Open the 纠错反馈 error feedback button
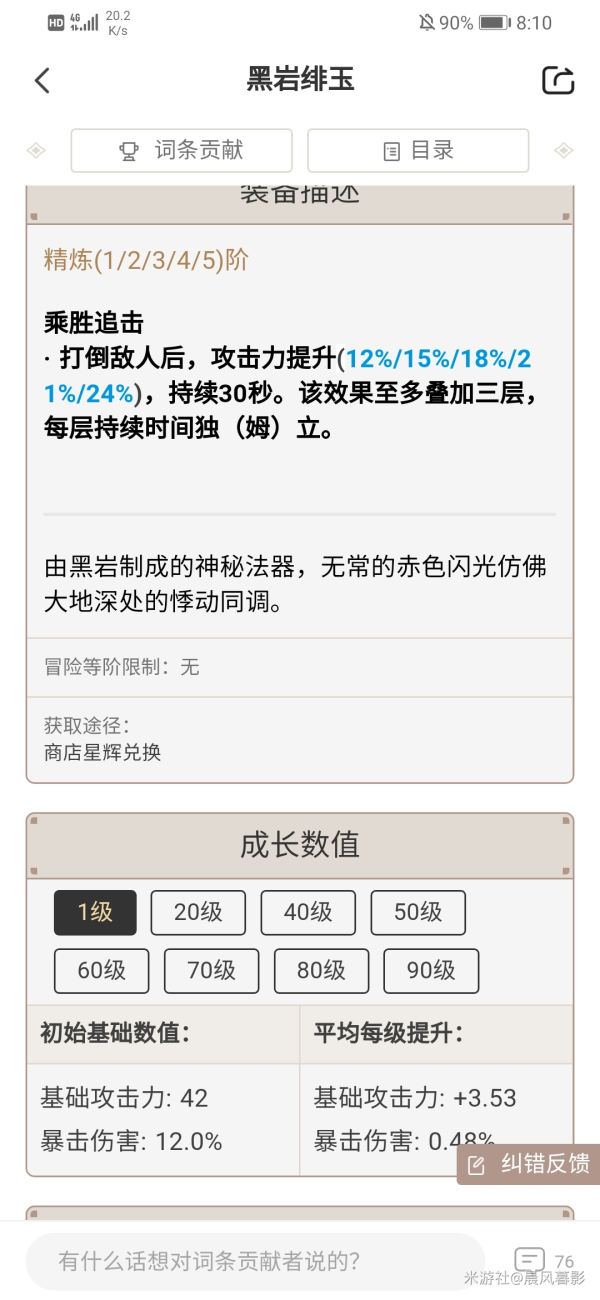 pyautogui.click(x=529, y=1164)
